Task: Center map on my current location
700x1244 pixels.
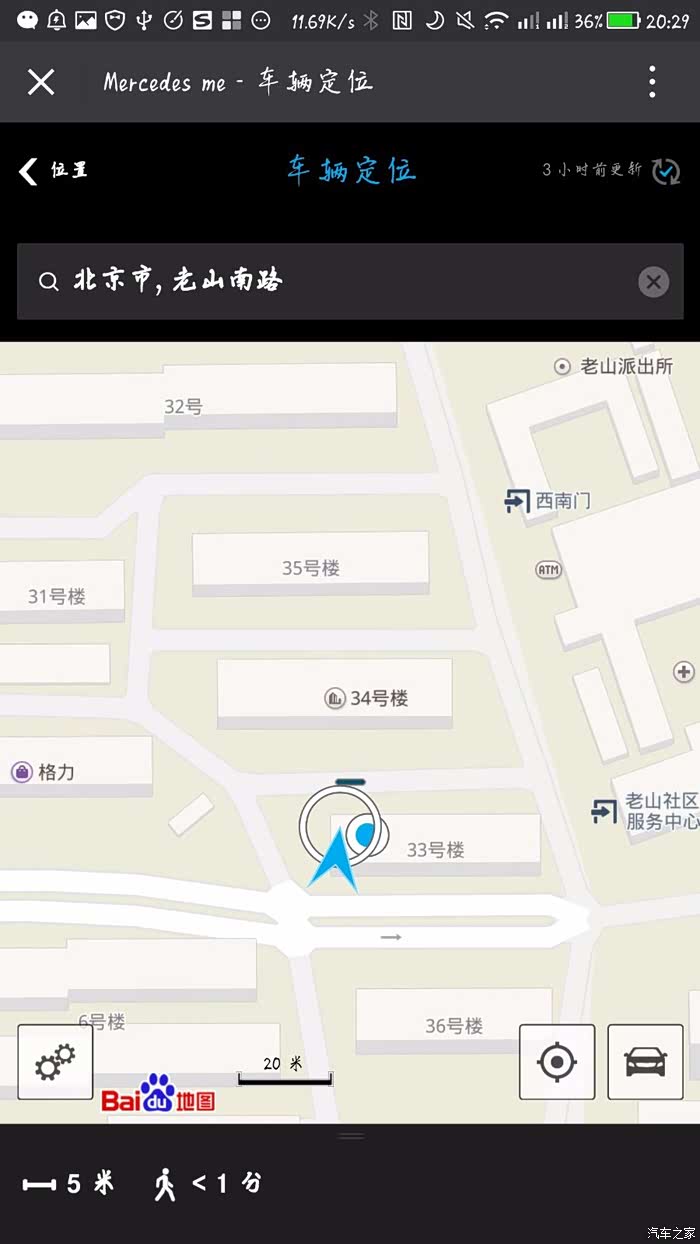Action: click(x=557, y=1061)
